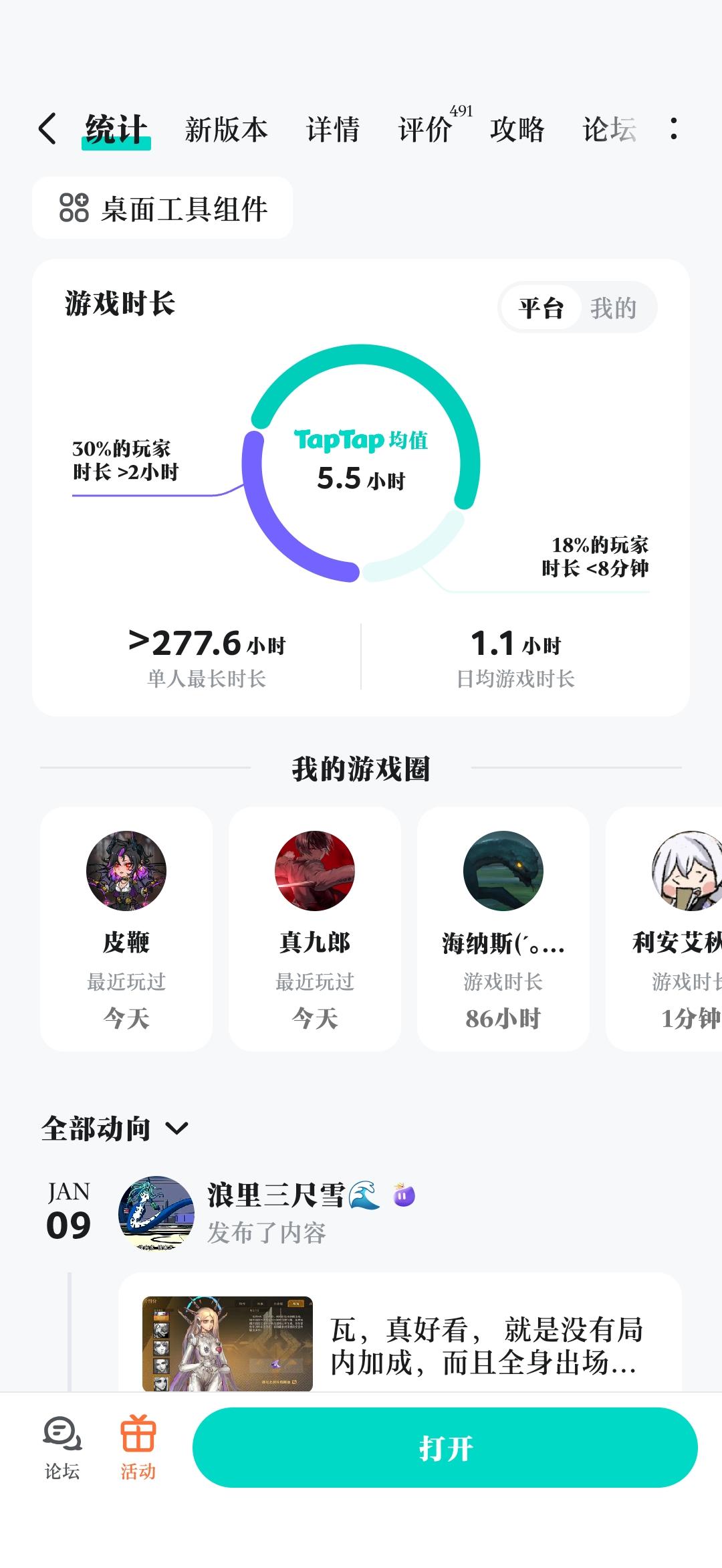Switch to the 新版本 tab
Screen dimensions: 722x1568
[x=226, y=129]
